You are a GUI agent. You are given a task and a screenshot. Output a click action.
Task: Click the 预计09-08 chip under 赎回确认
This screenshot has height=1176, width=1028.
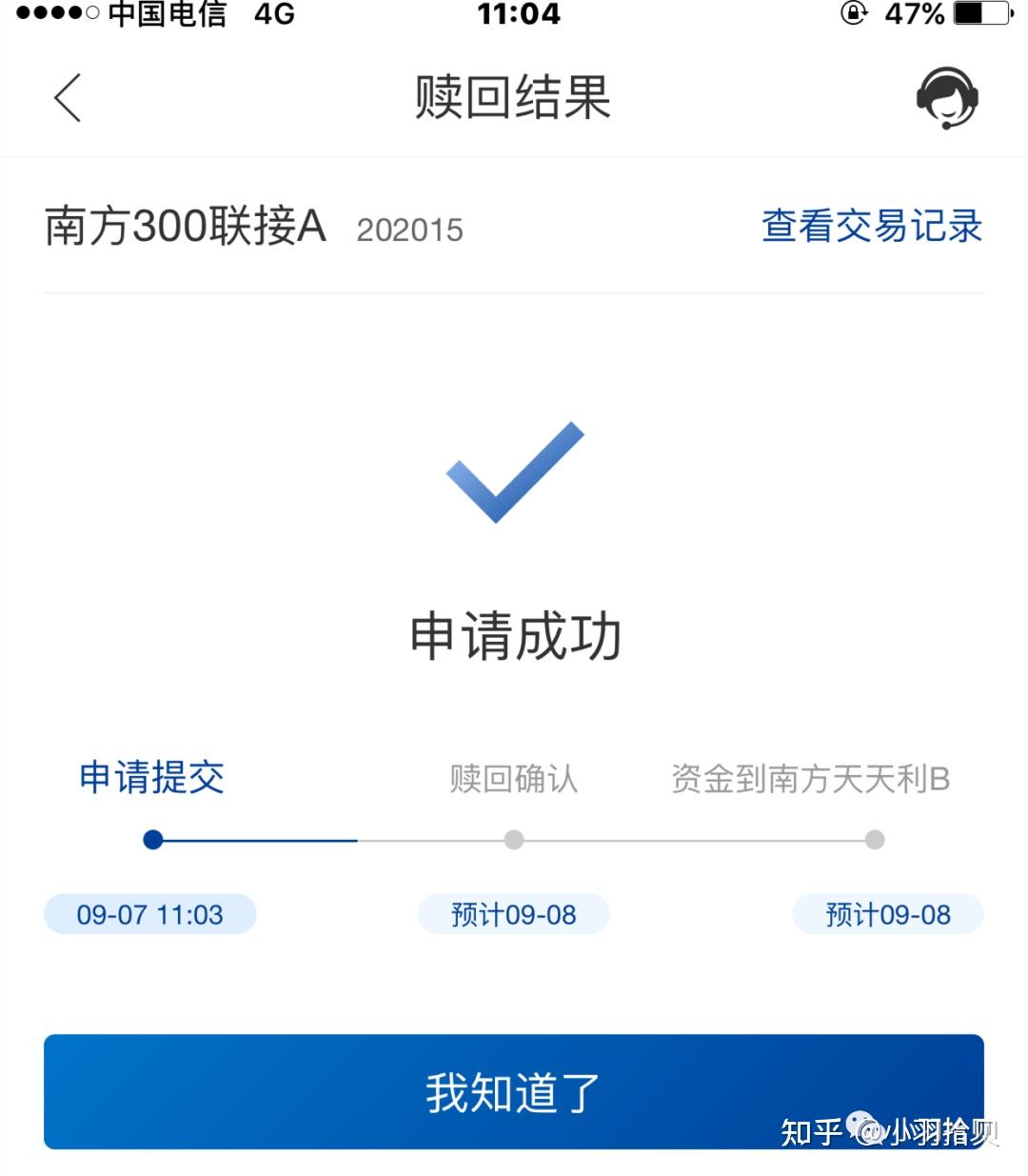[x=514, y=914]
